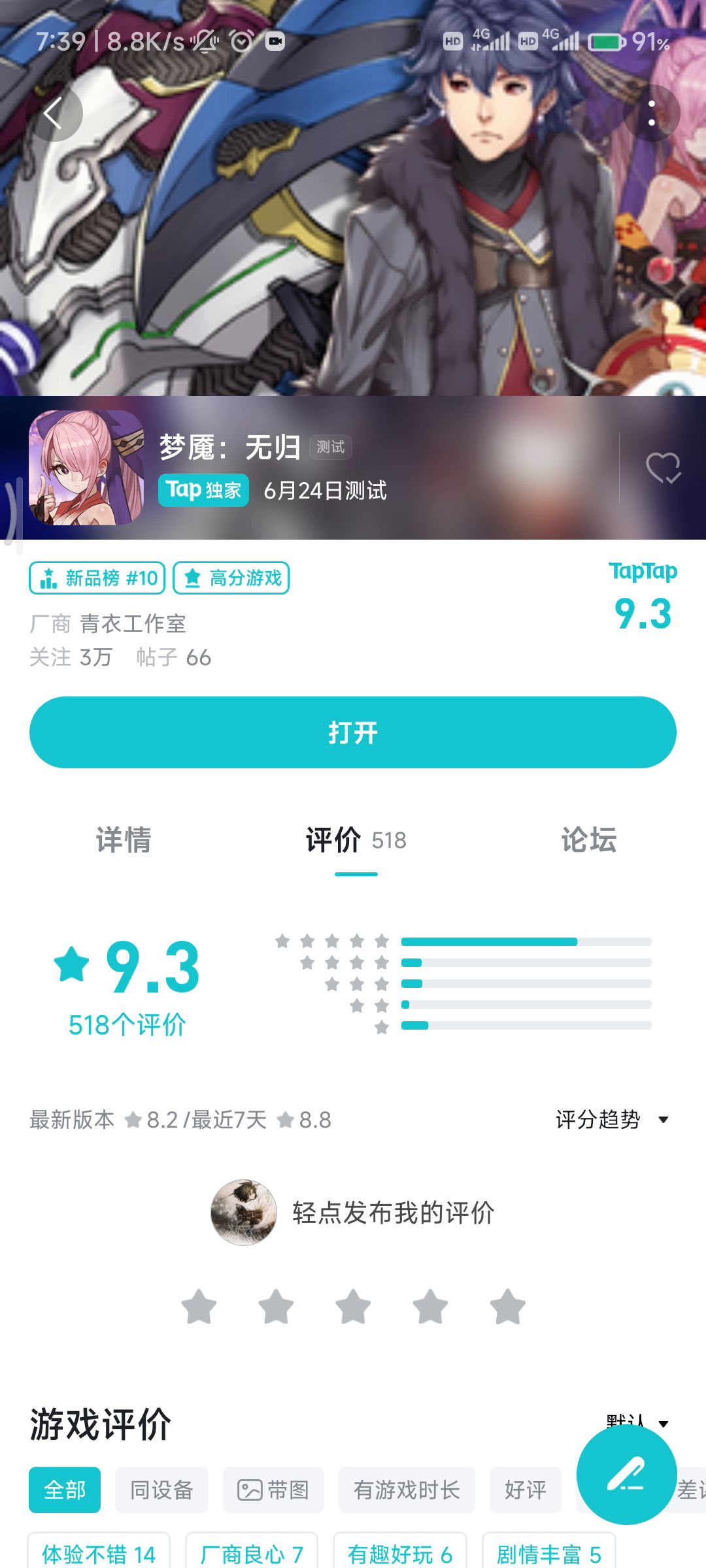
Task: Select the 剧情丰富 5 review tag
Action: click(x=549, y=1554)
